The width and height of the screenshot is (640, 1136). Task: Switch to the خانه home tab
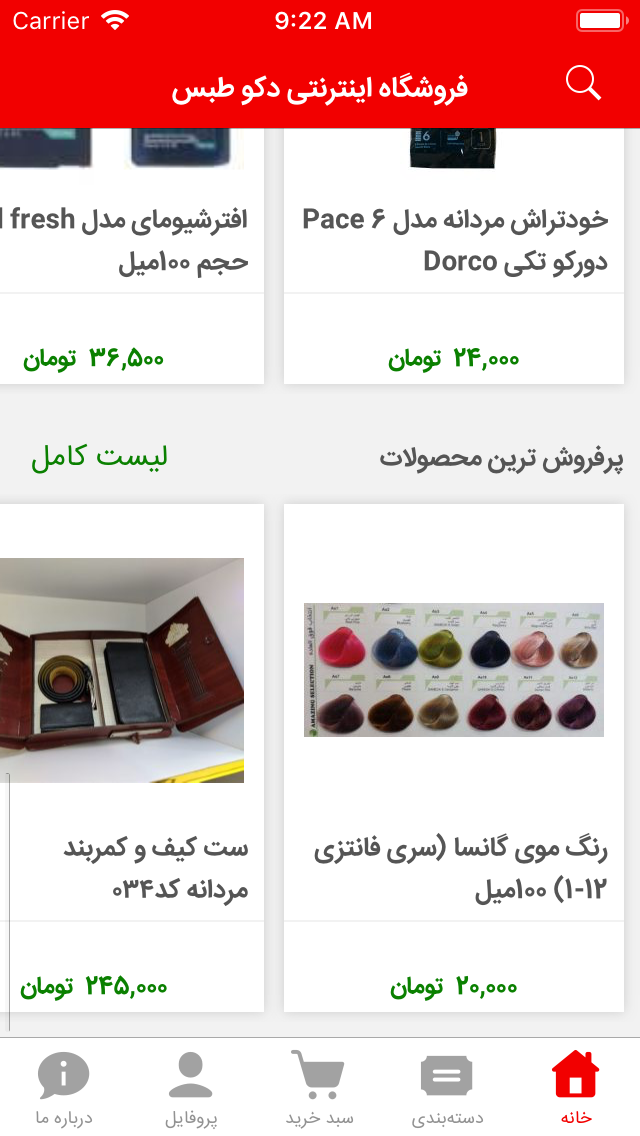click(575, 1087)
